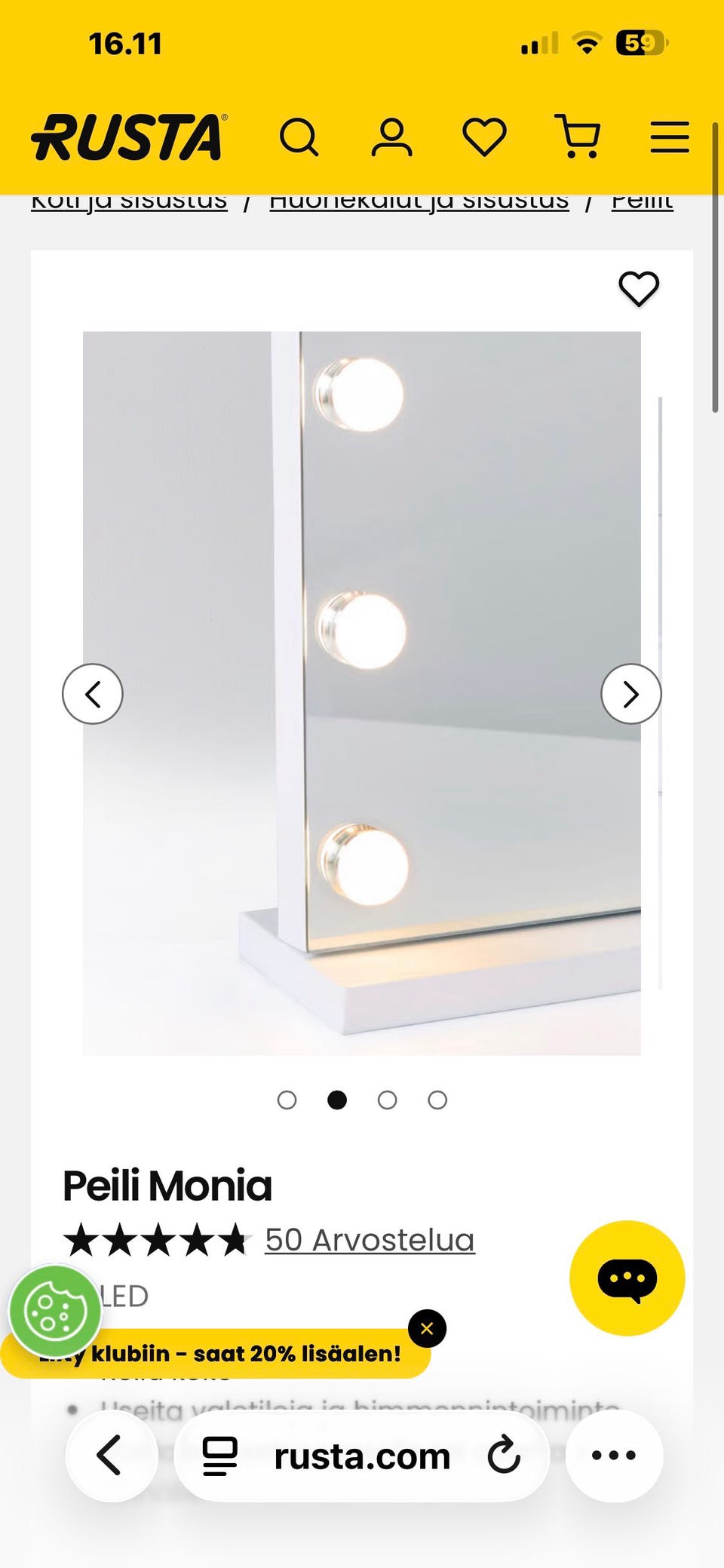Open the Rusta site search
The image size is (724, 1568).
click(x=299, y=137)
